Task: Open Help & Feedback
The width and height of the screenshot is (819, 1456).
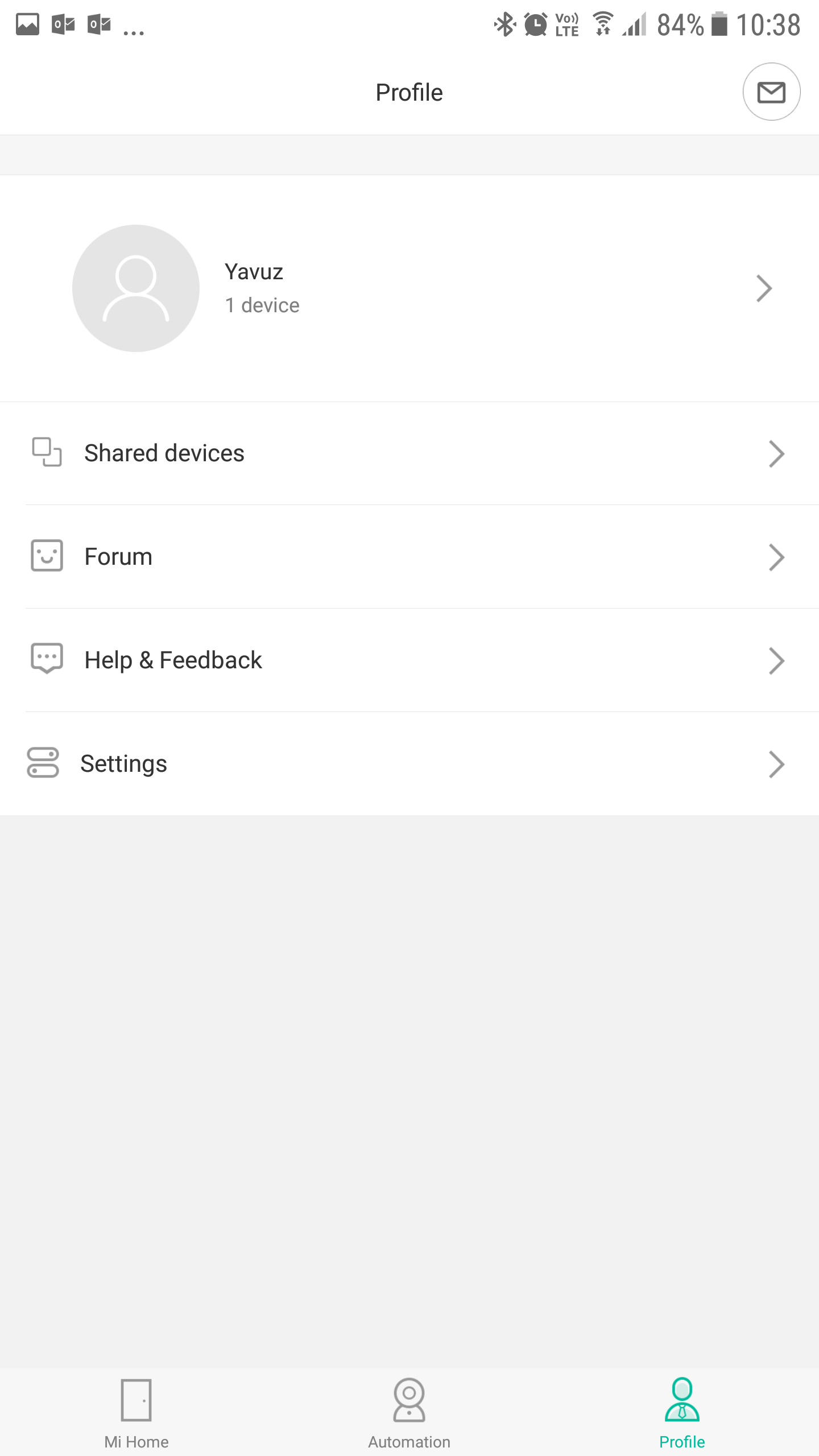Action: coord(409,660)
